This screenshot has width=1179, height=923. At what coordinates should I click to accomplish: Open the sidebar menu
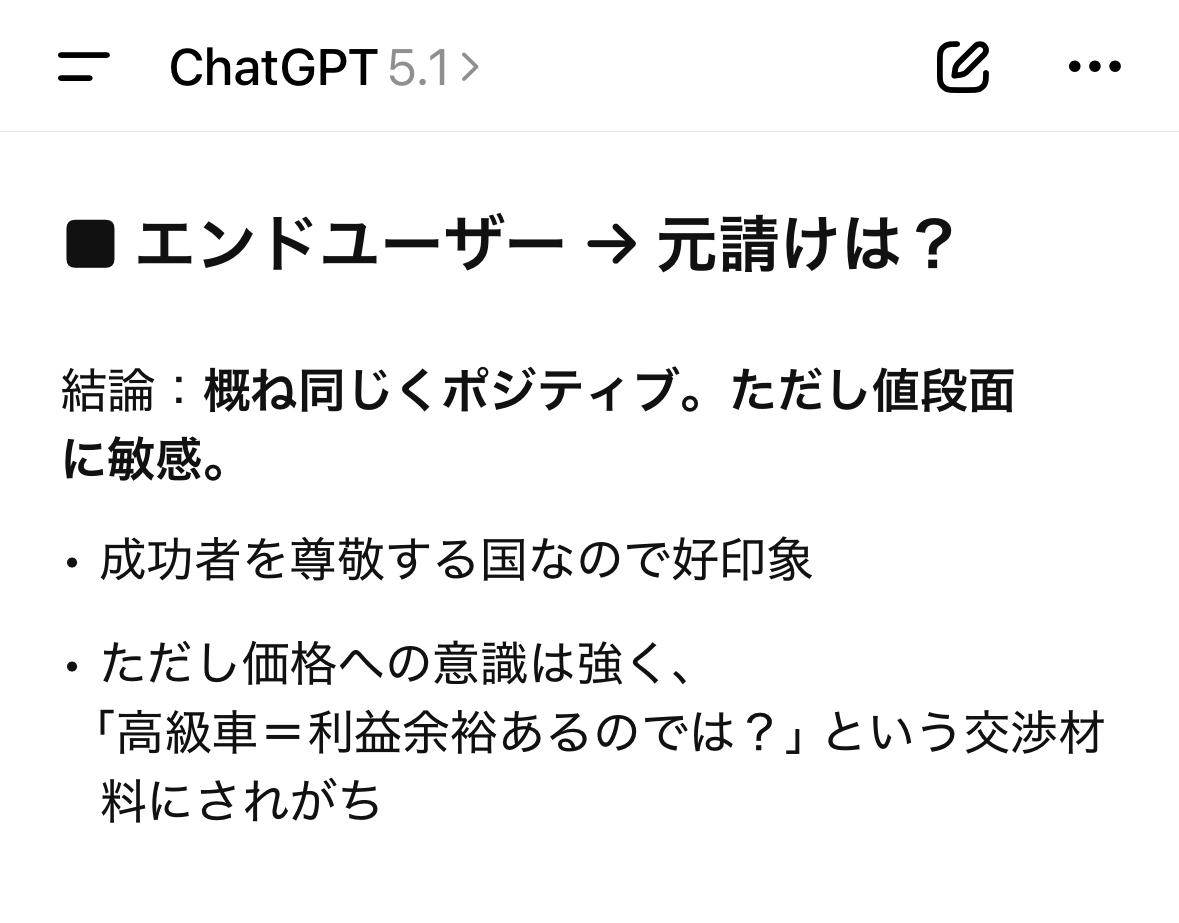(83, 67)
